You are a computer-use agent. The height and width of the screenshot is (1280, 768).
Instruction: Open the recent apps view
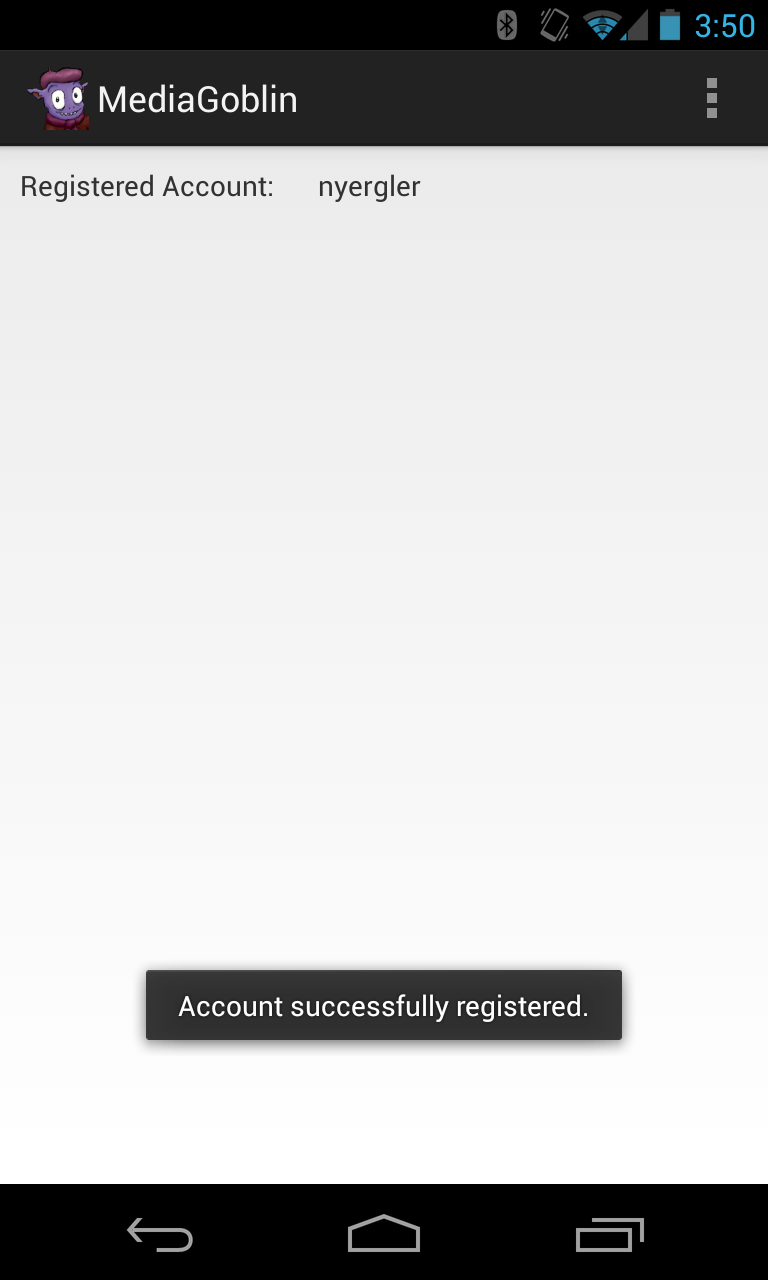[x=609, y=1234]
